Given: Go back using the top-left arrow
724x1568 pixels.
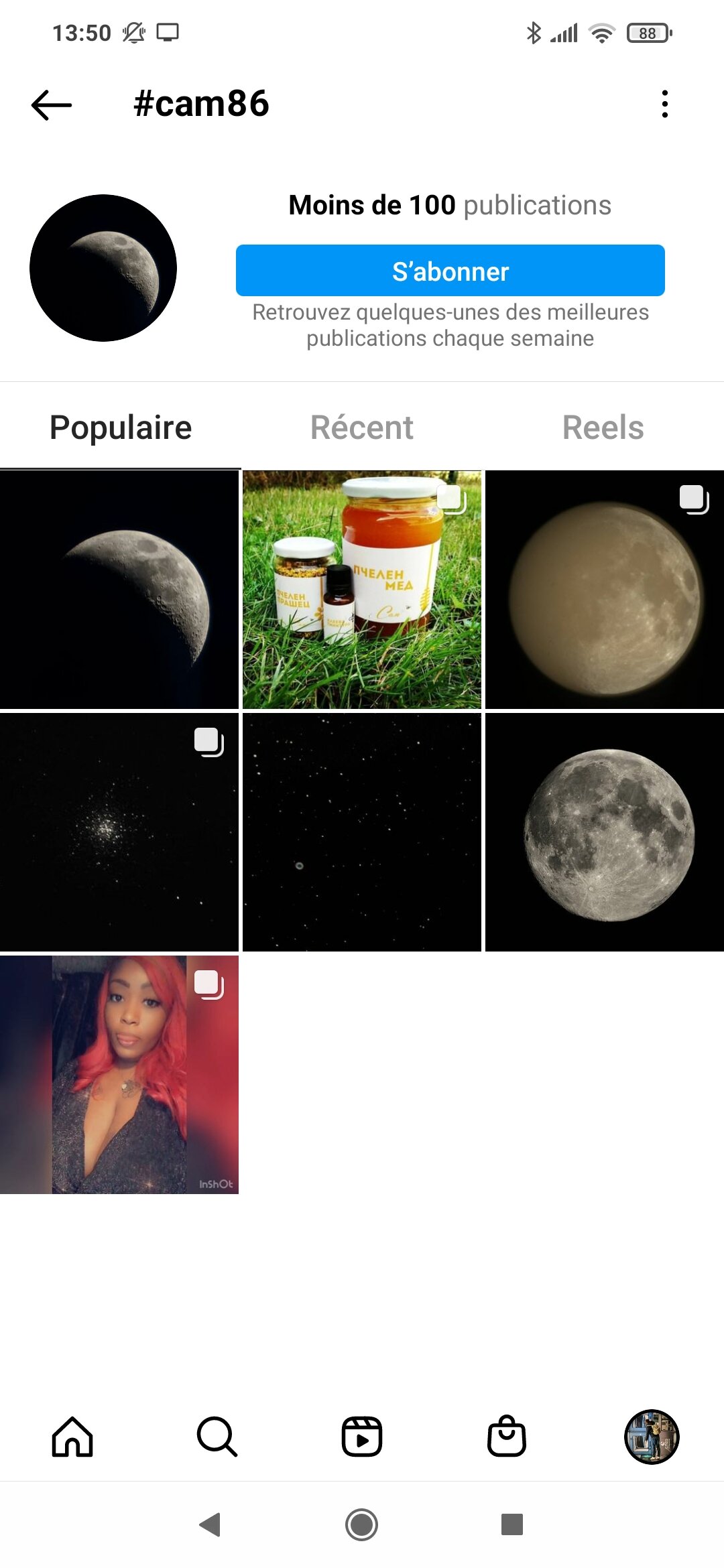Looking at the screenshot, I should [x=52, y=105].
